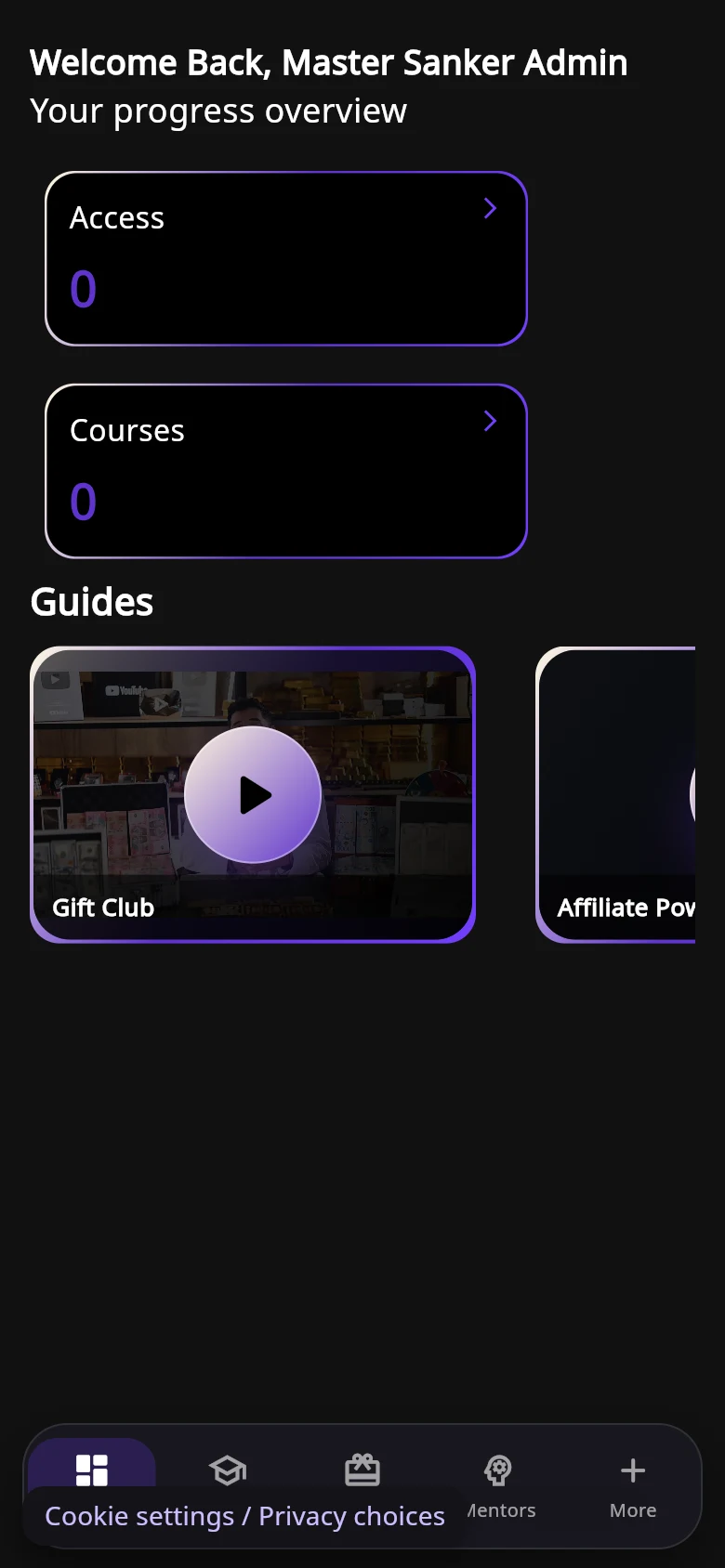Screen dimensions: 725x1568
Task: Open the Access card
Action: 286,258
